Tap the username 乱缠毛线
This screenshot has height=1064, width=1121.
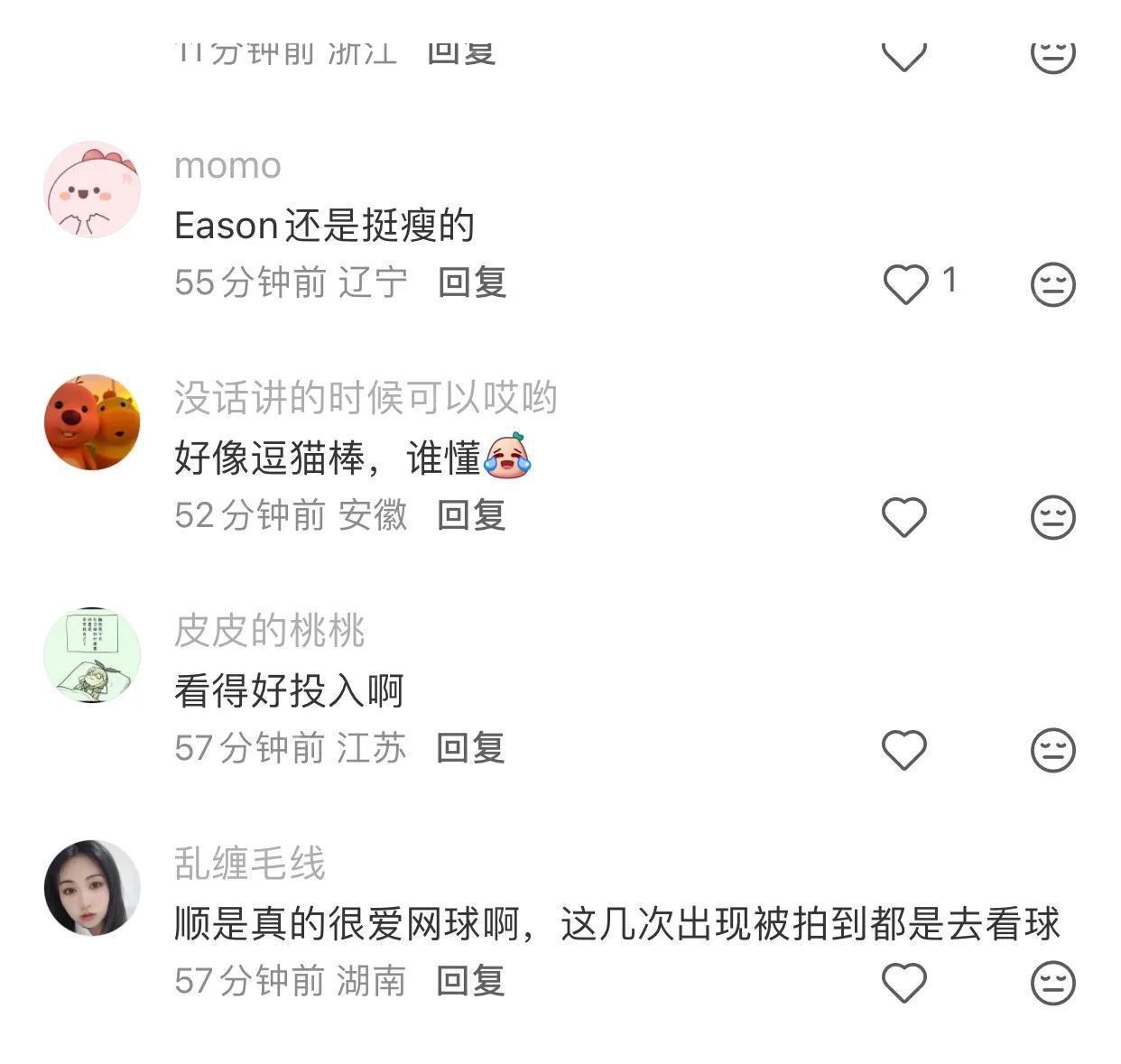tap(249, 863)
